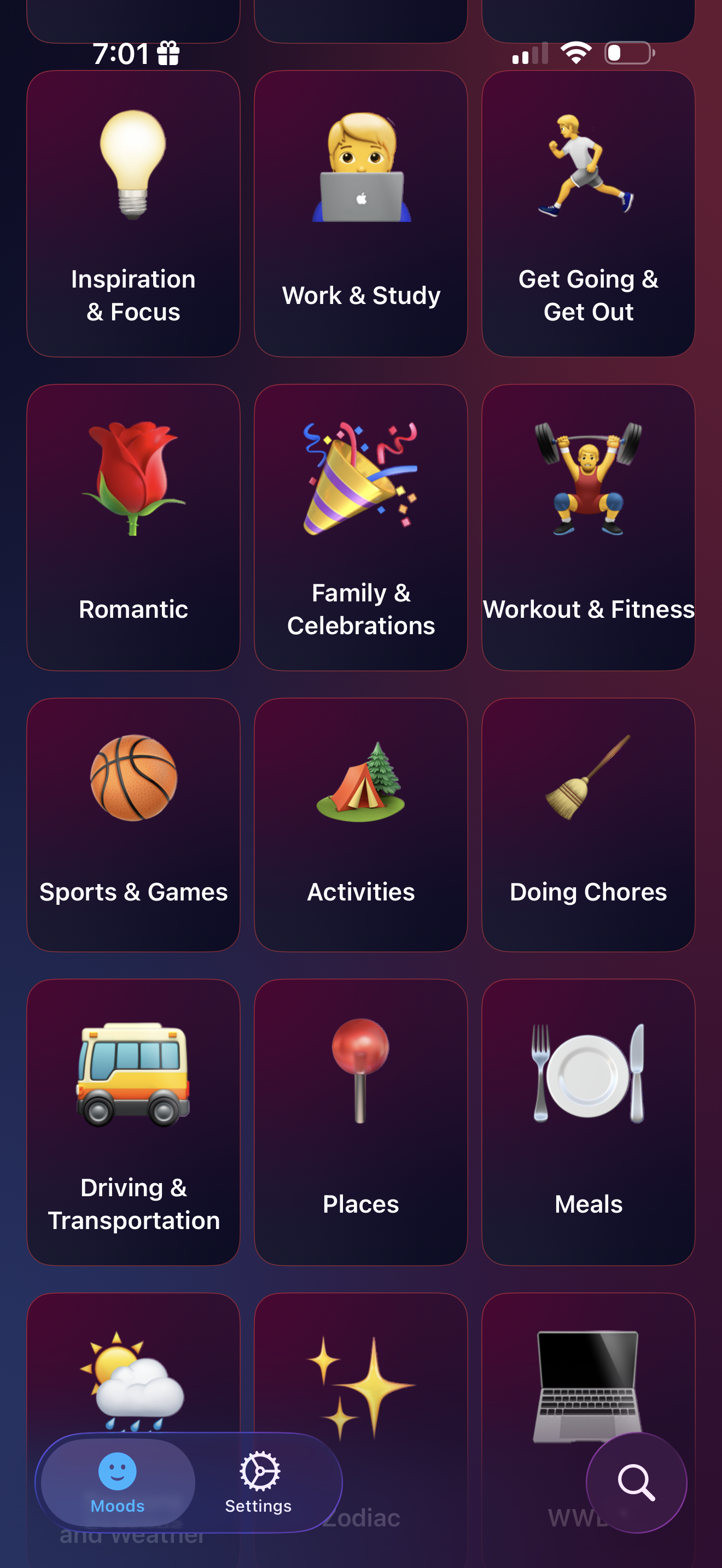Viewport: 722px width, 1568px height.
Task: Tap the Workout & Fitness card
Action: pos(588,526)
